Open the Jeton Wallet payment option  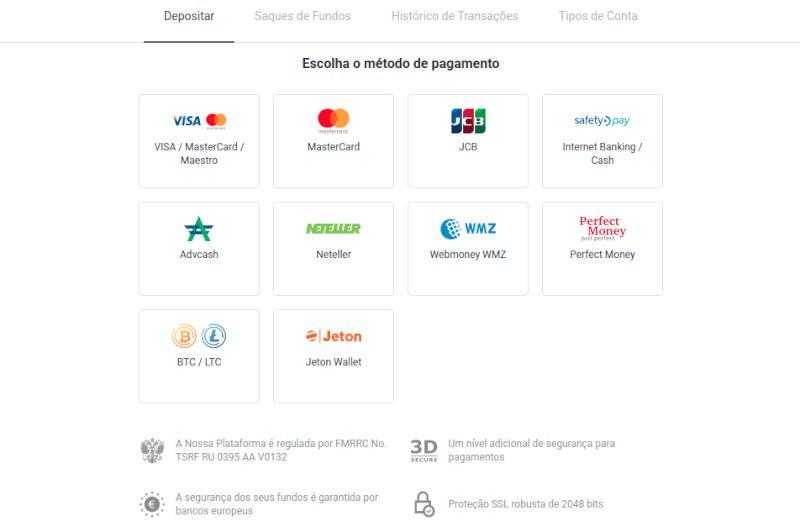click(x=333, y=356)
